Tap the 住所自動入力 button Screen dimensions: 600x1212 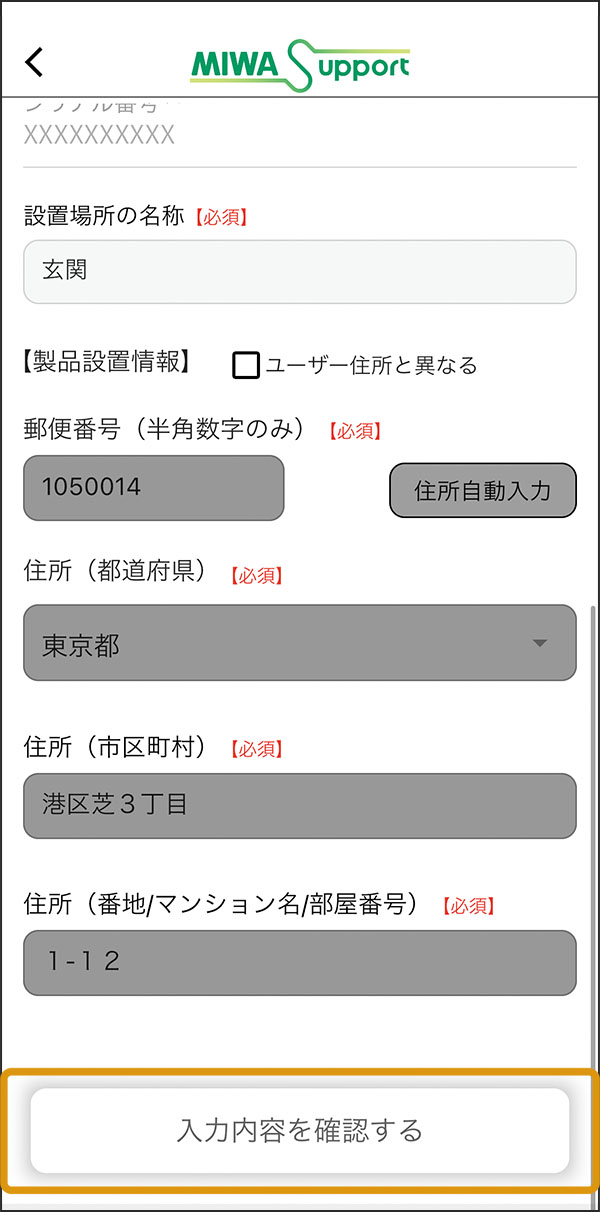[x=483, y=491]
